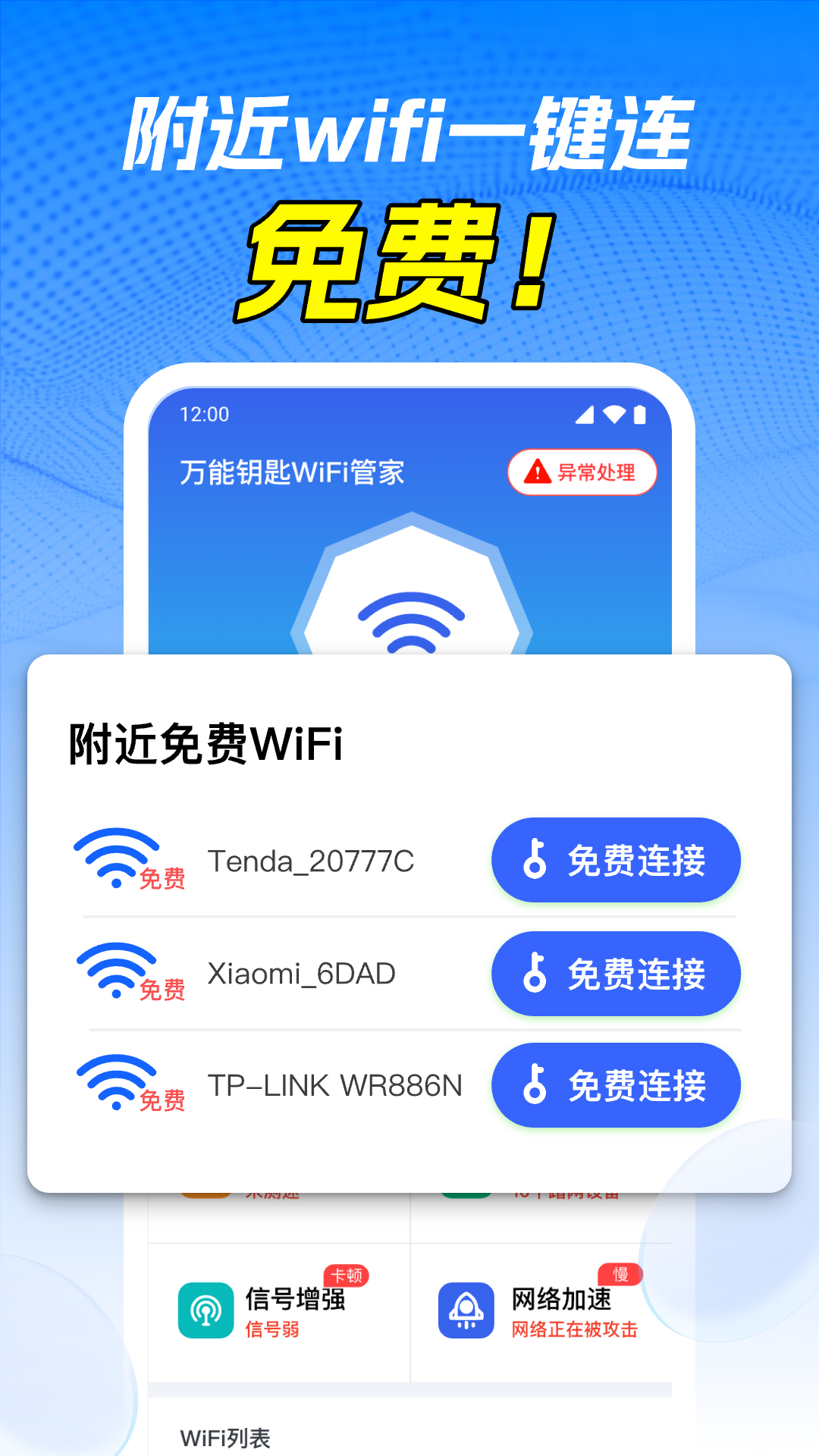Click the 附近免费WiFi panel title

pos(203,747)
